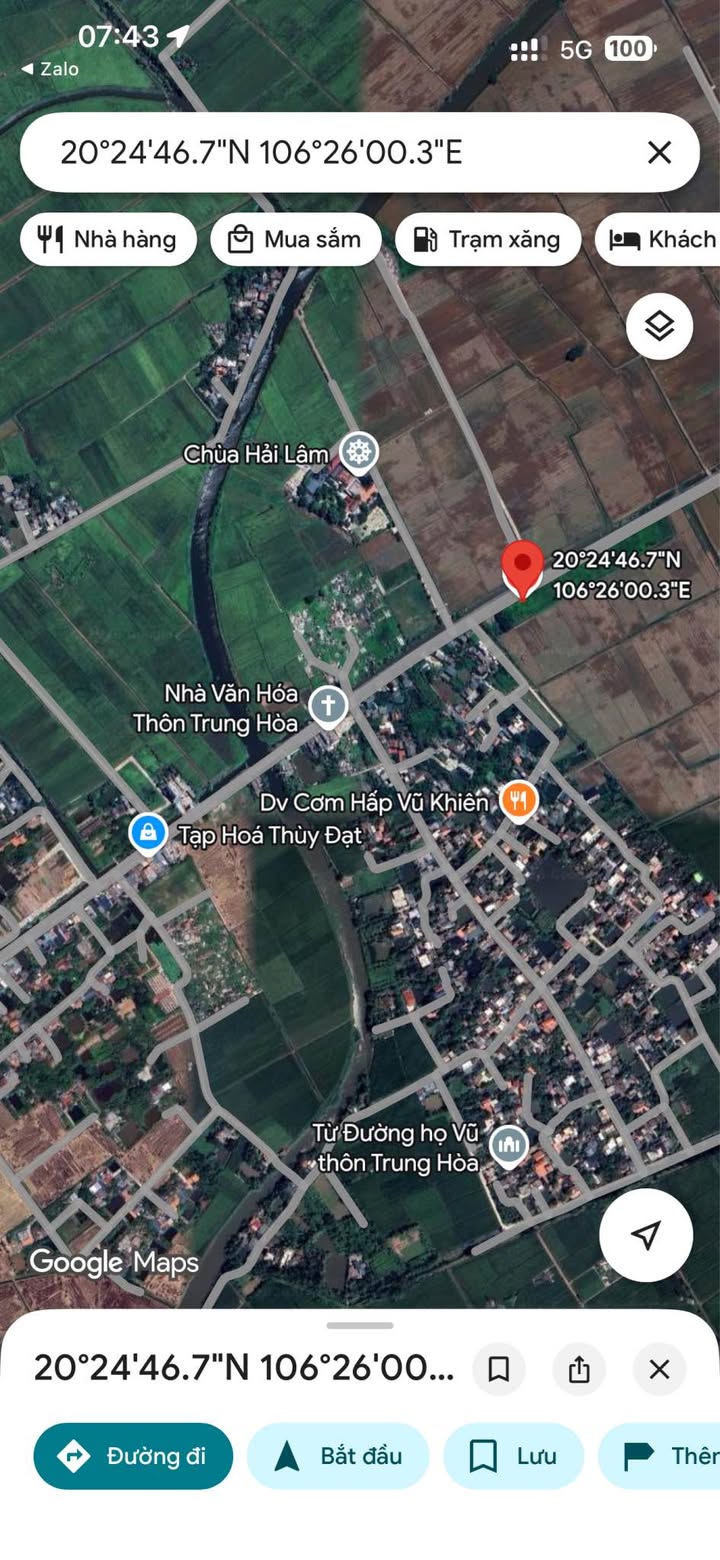Start navigation with Bắt đầu
The height and width of the screenshot is (1560, 720).
click(337, 1456)
